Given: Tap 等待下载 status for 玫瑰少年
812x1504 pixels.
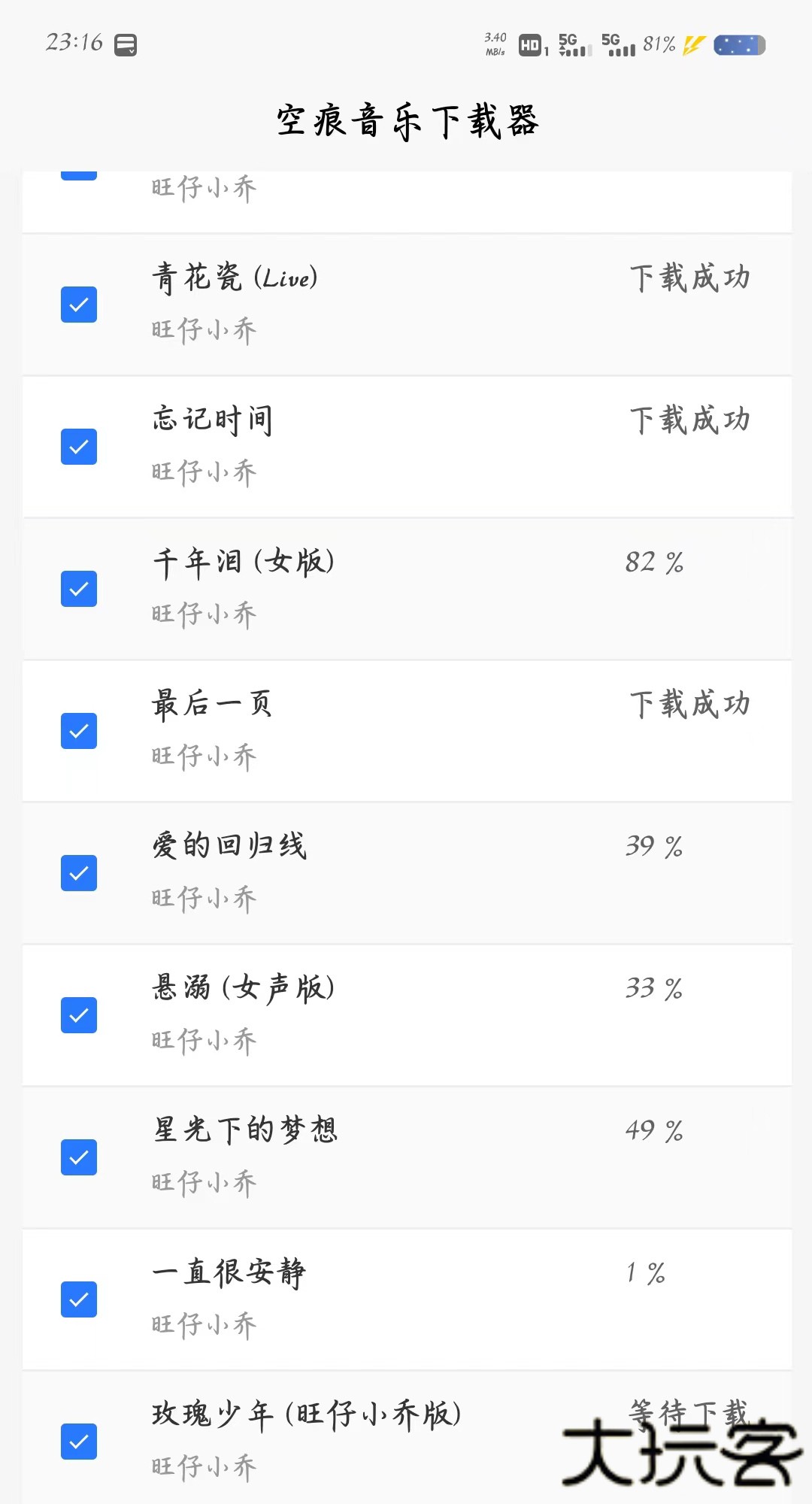Looking at the screenshot, I should [x=688, y=1414].
